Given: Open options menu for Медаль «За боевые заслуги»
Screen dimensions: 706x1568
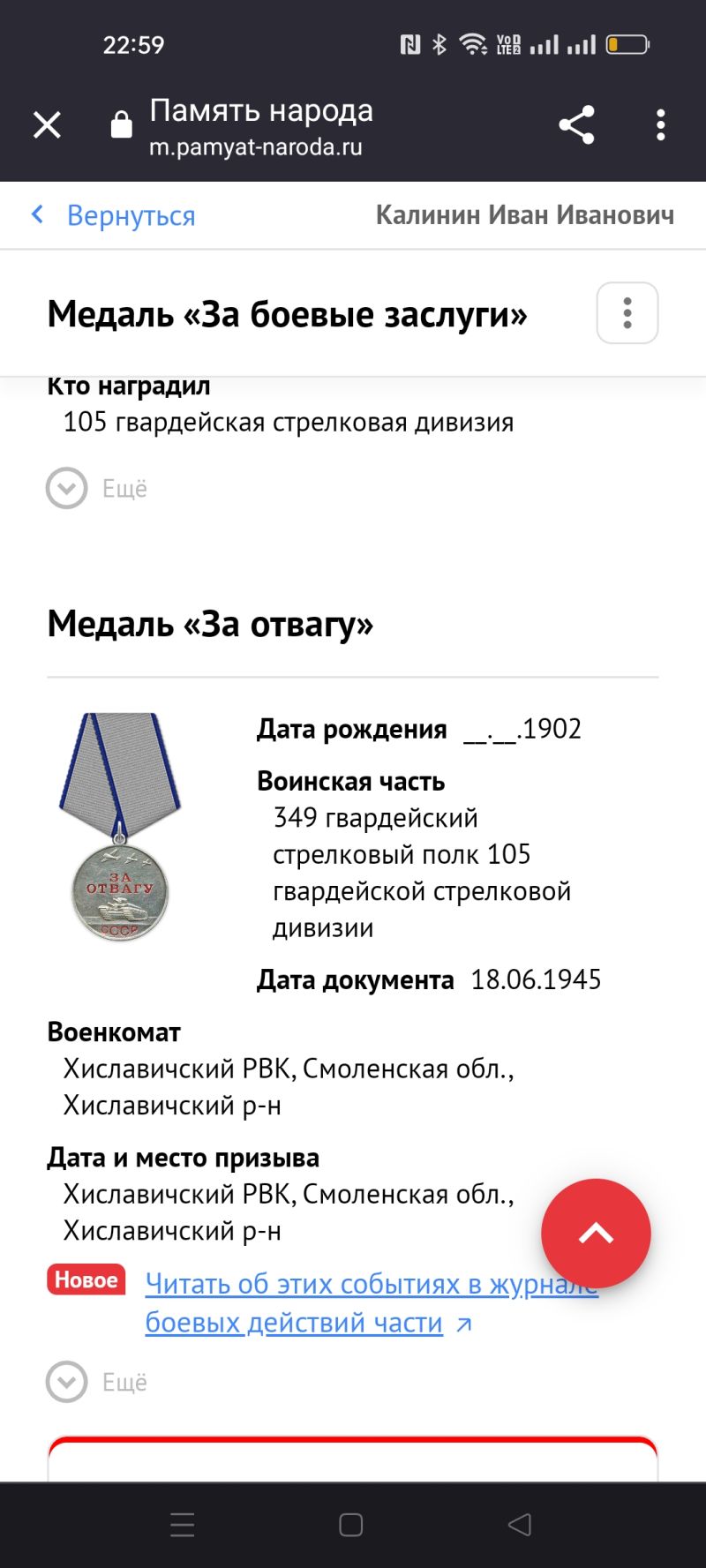Looking at the screenshot, I should pos(627,313).
